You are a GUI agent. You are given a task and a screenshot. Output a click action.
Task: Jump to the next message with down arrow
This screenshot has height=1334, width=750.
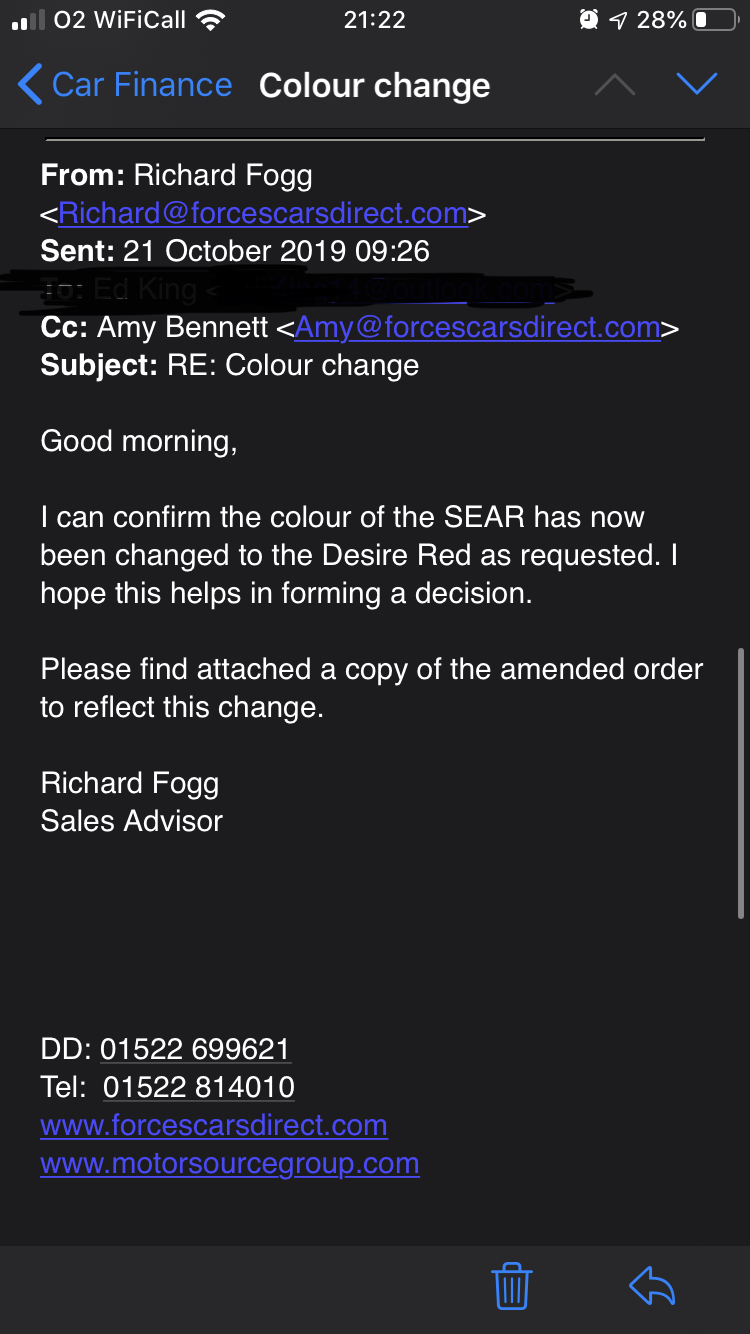697,85
